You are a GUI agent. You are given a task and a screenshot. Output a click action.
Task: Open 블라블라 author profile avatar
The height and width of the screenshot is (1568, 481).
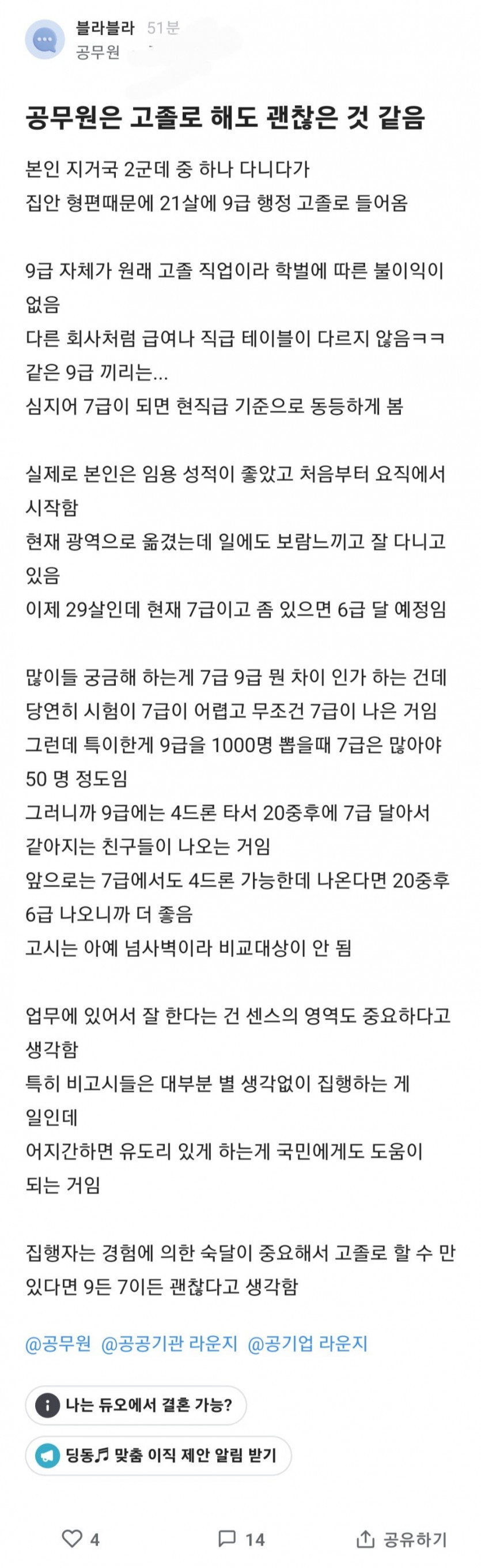tap(45, 40)
